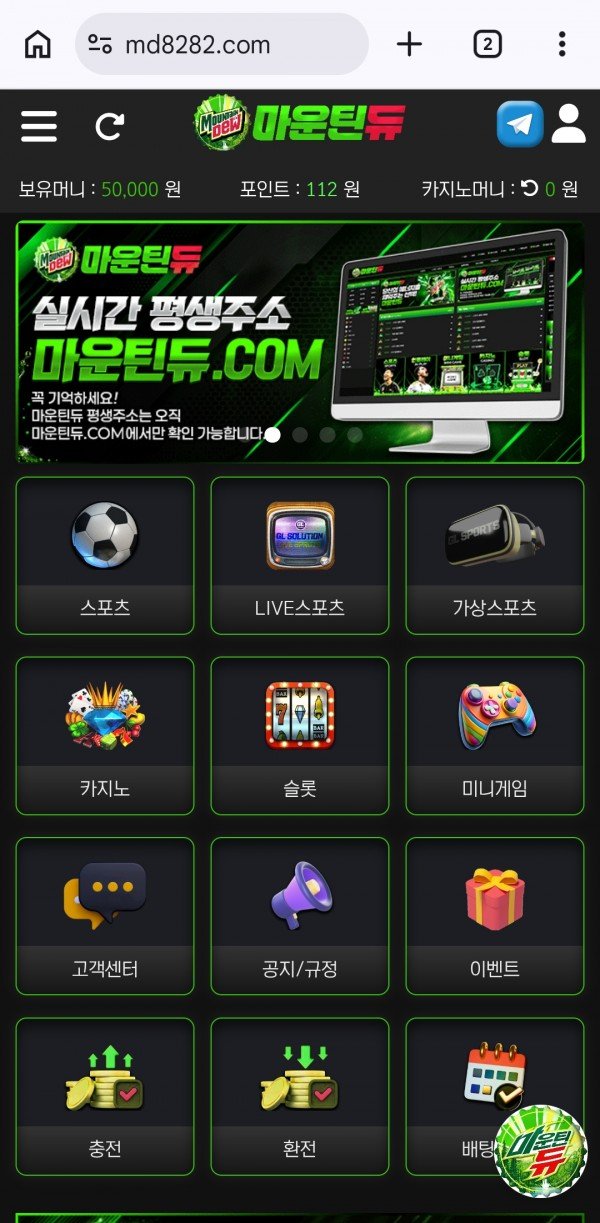Open the LIVE스포츠 tile
This screenshot has height=1223, width=600.
[300, 555]
